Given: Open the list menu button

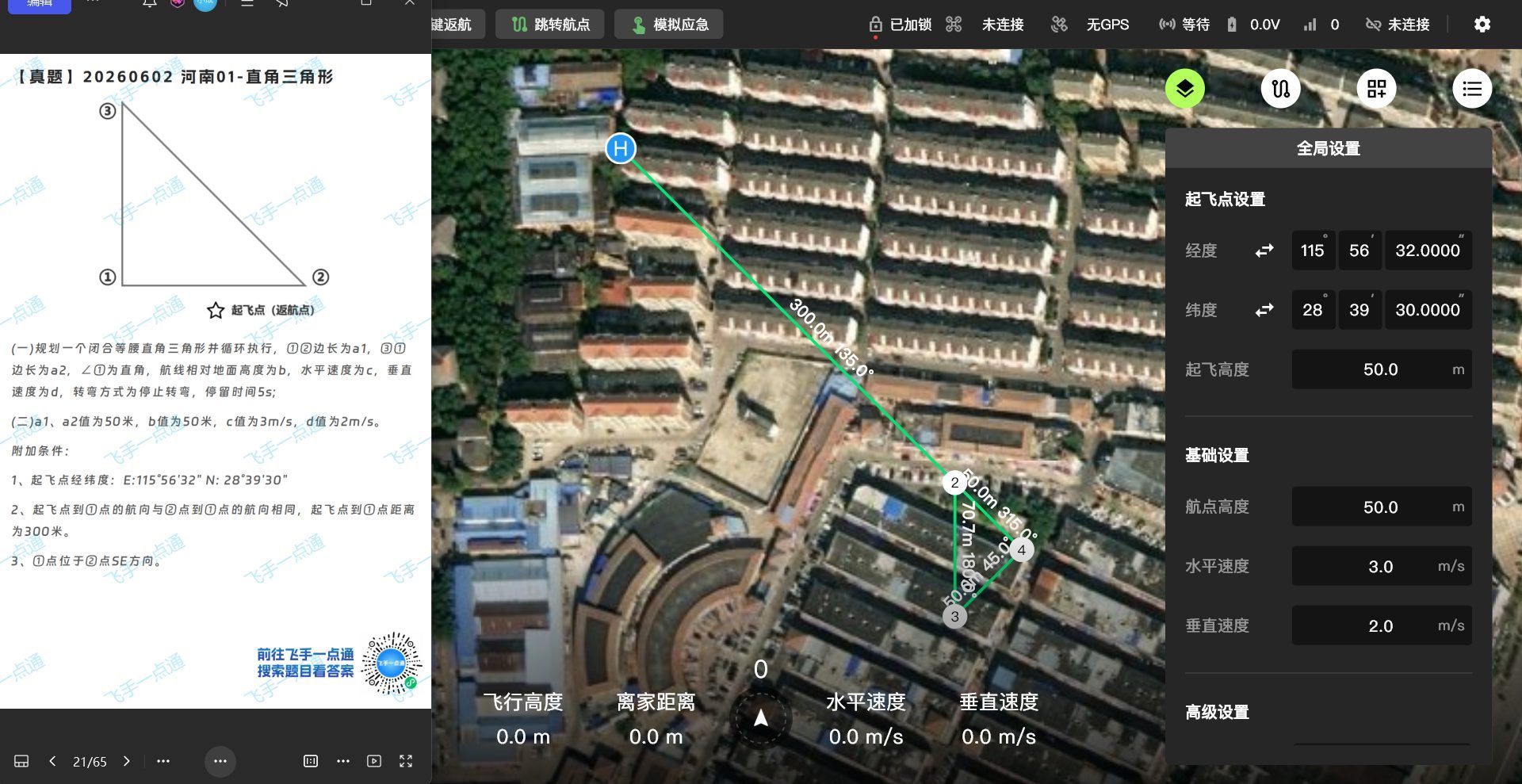Looking at the screenshot, I should [x=1472, y=89].
